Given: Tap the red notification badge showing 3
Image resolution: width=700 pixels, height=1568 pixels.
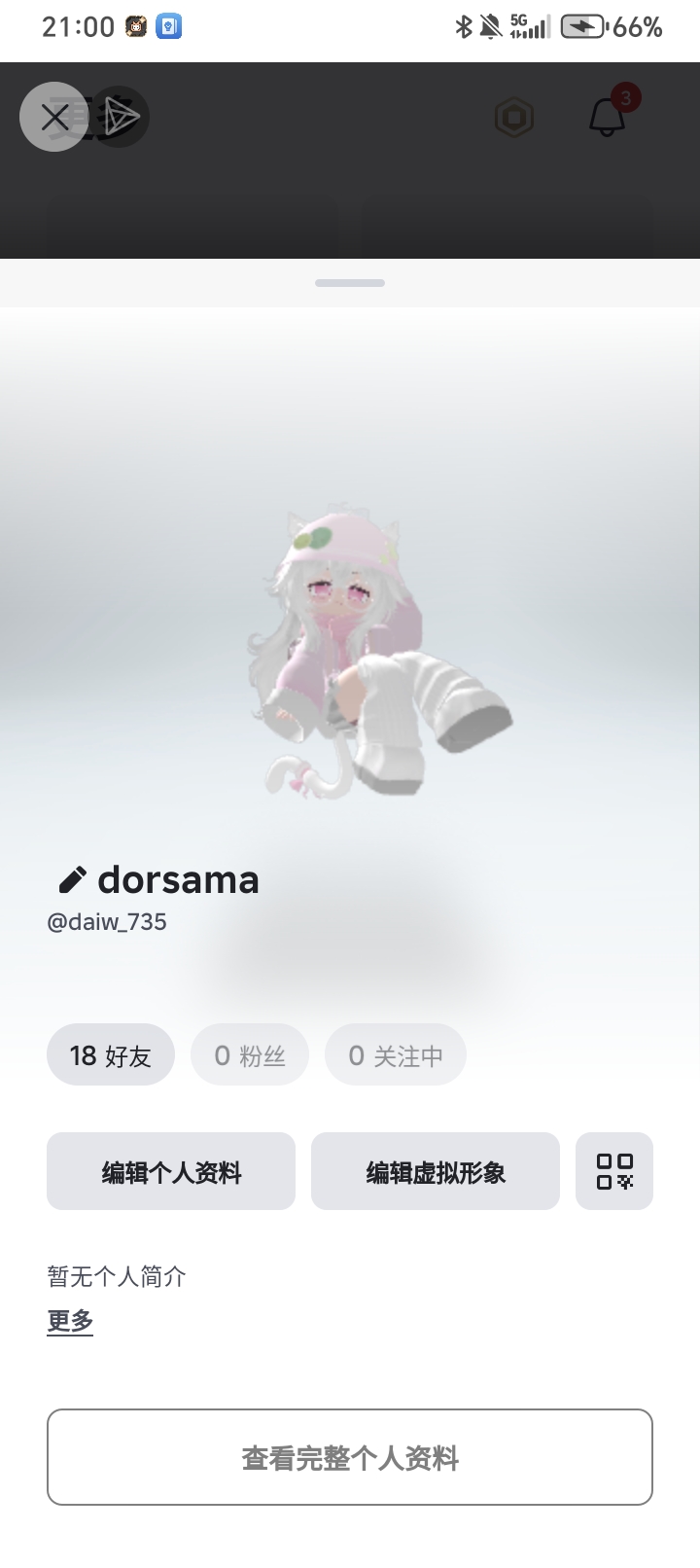Looking at the screenshot, I should pos(627,97).
